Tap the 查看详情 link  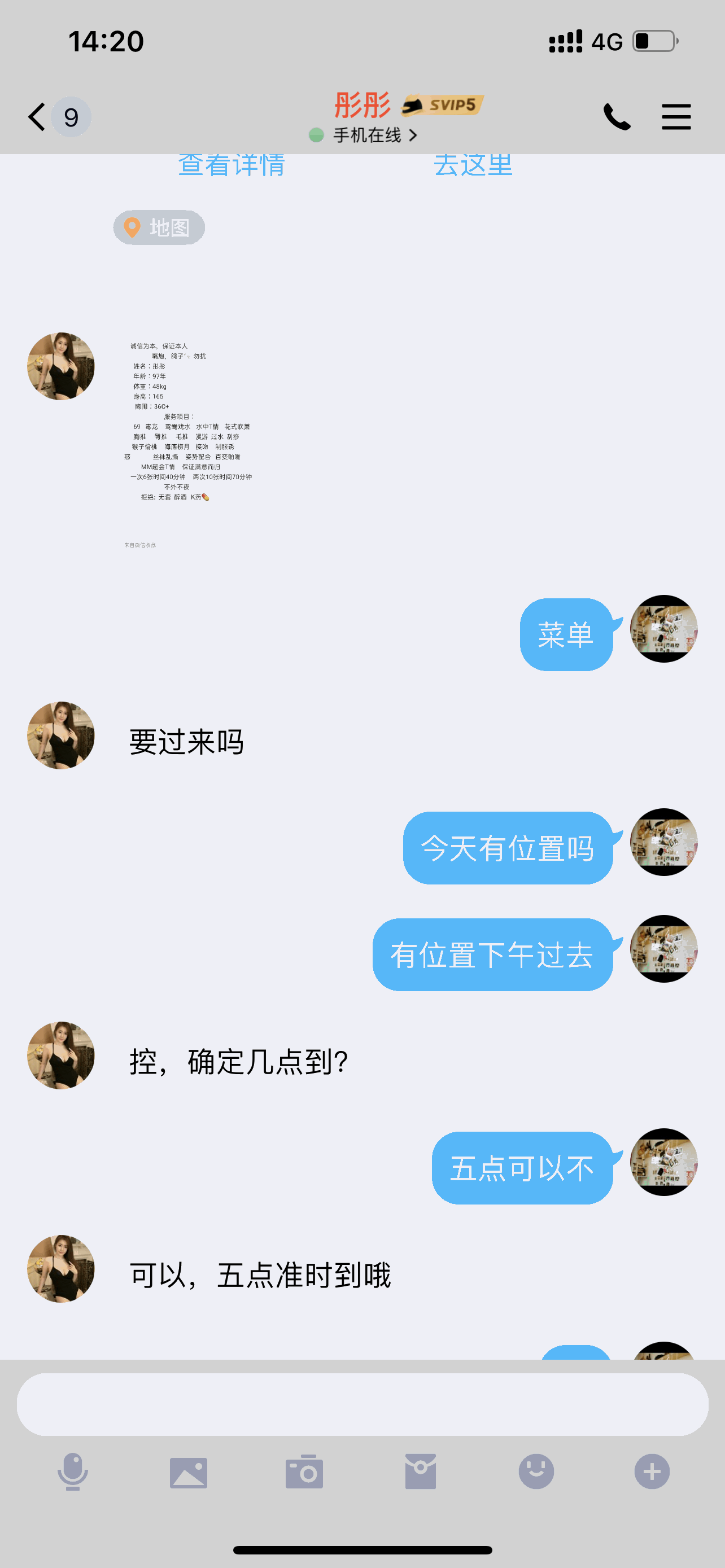coord(231,165)
